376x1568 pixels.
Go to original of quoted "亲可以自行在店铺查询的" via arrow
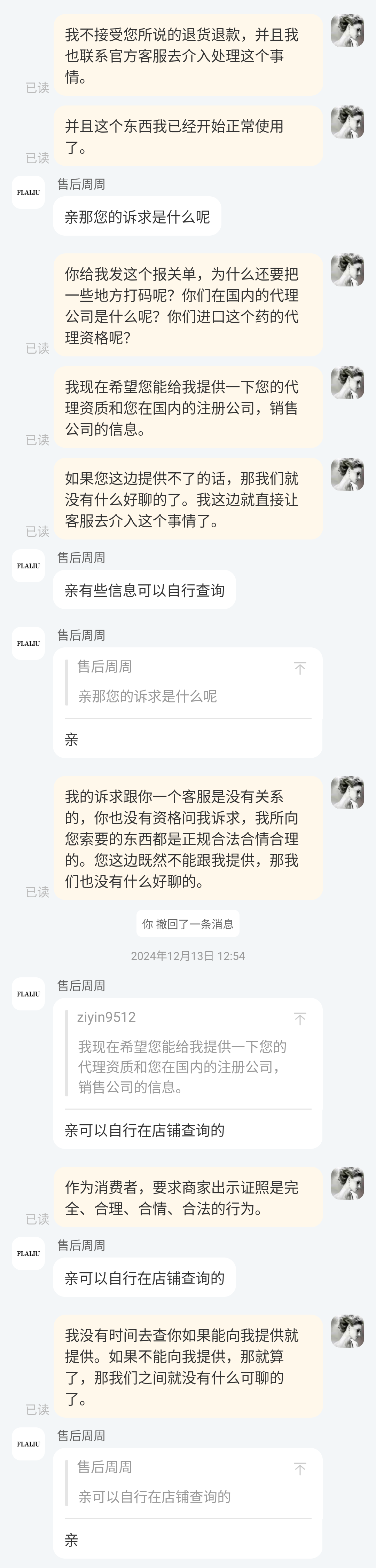300,1469
